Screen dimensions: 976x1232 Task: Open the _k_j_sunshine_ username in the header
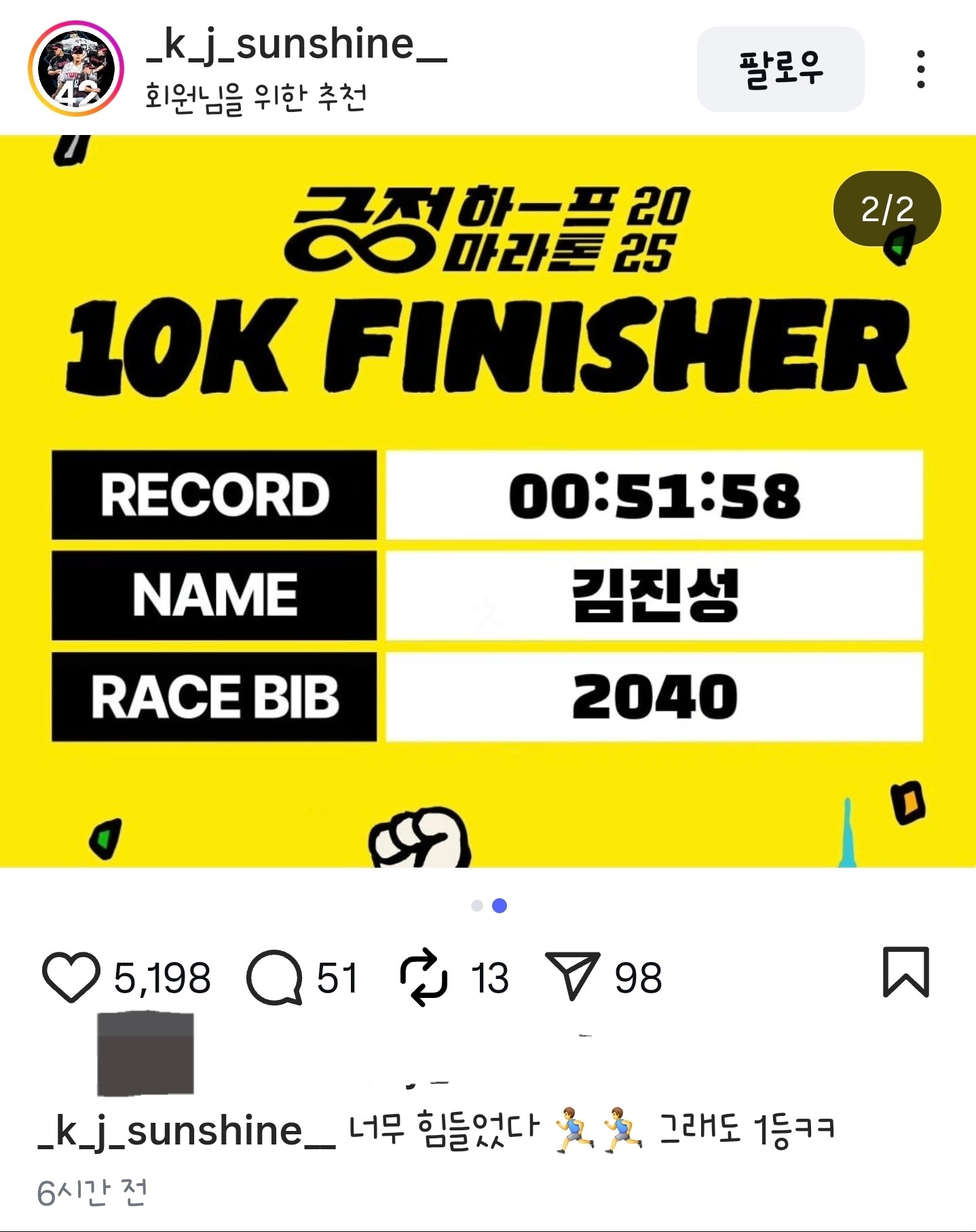tap(296, 45)
